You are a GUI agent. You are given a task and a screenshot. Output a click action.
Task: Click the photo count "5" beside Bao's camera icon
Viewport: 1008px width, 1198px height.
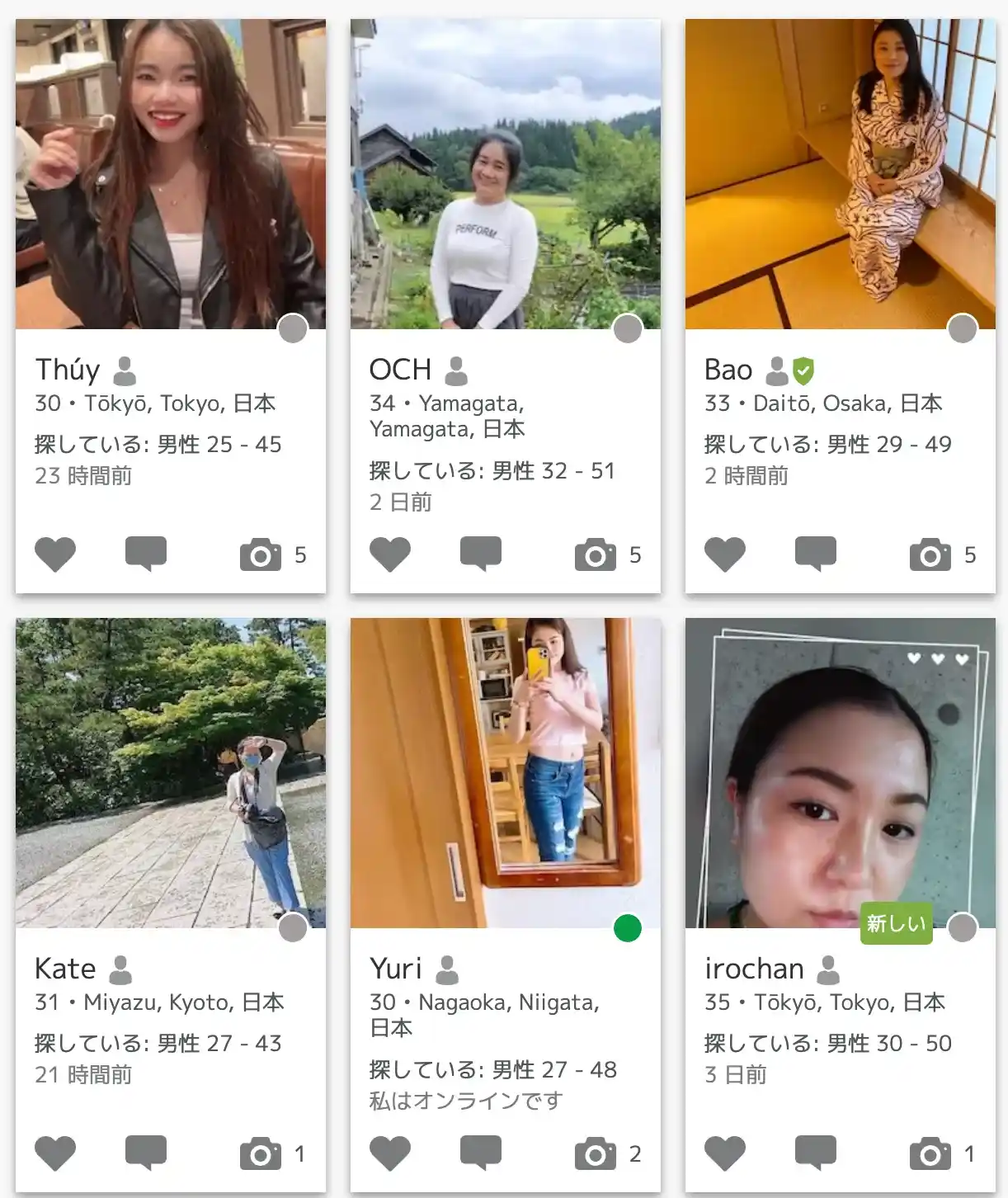click(x=971, y=555)
